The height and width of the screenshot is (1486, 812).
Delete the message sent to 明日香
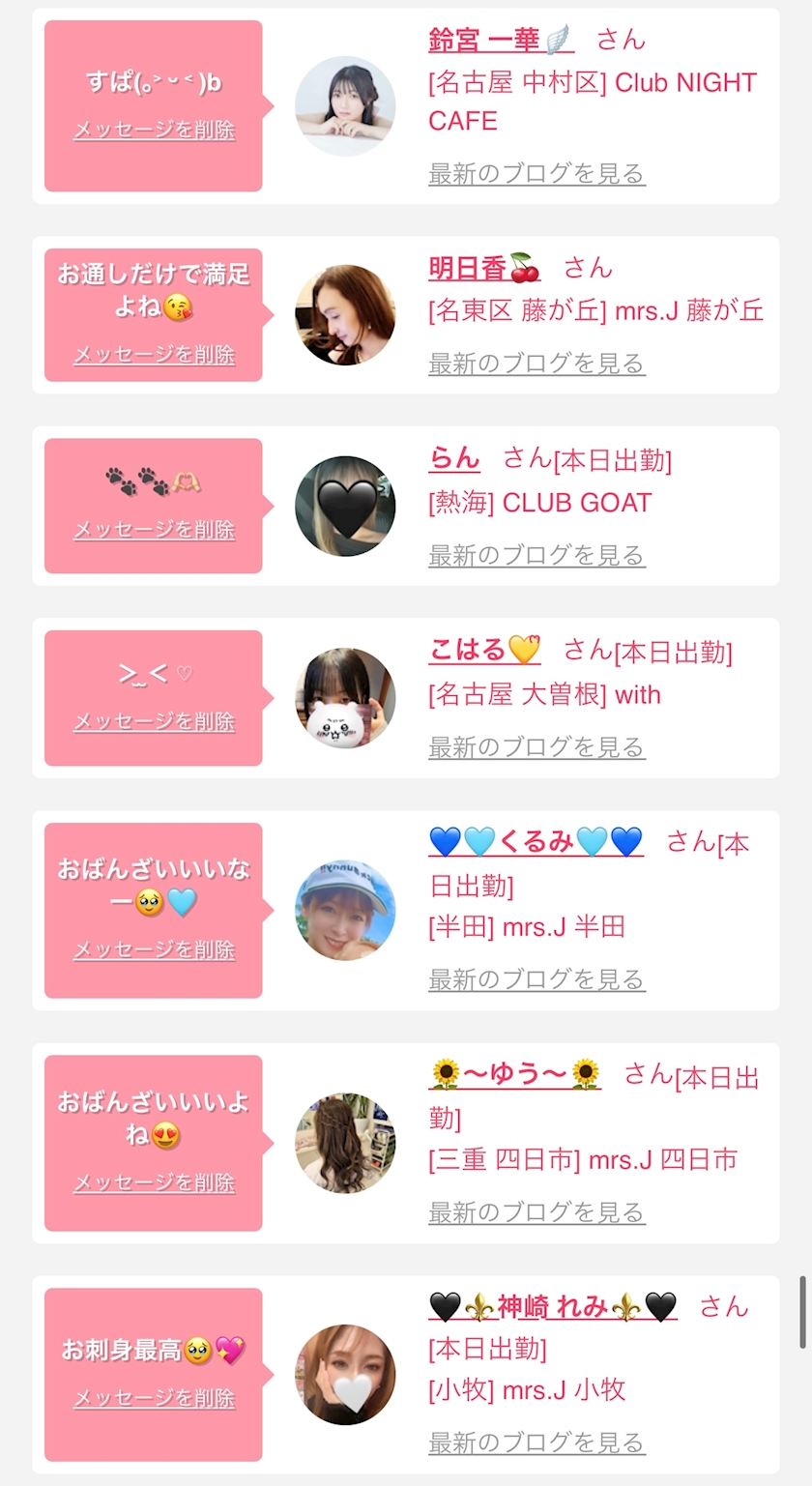[x=154, y=355]
